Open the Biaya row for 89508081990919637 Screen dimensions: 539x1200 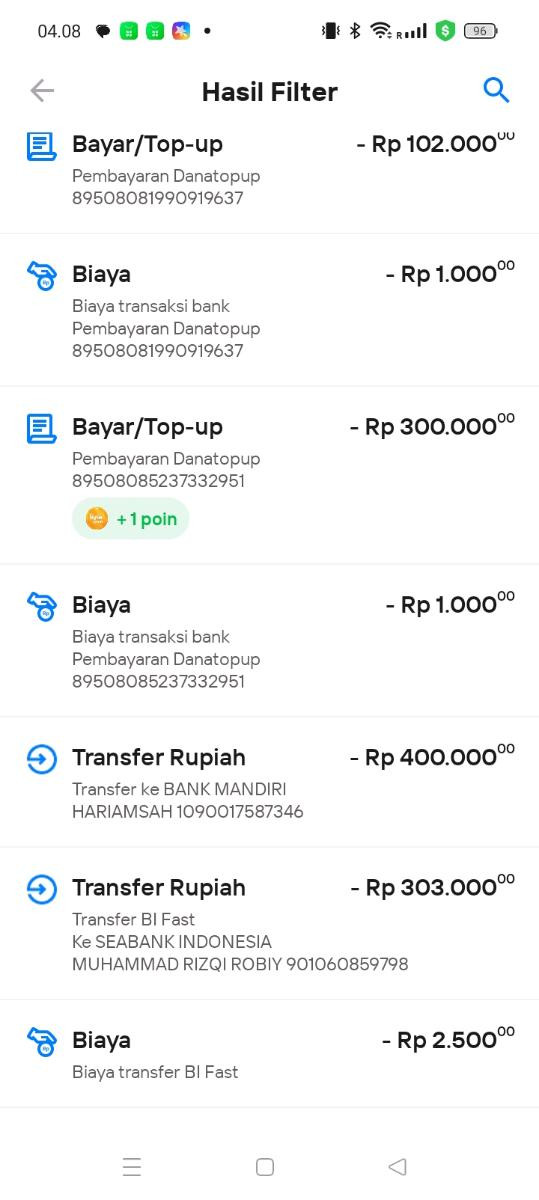270,310
